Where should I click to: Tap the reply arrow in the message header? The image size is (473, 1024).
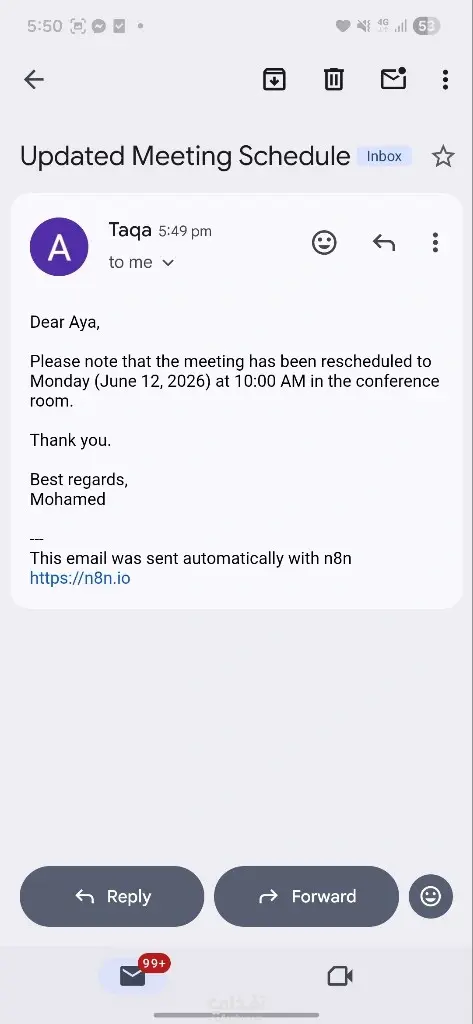tap(383, 243)
